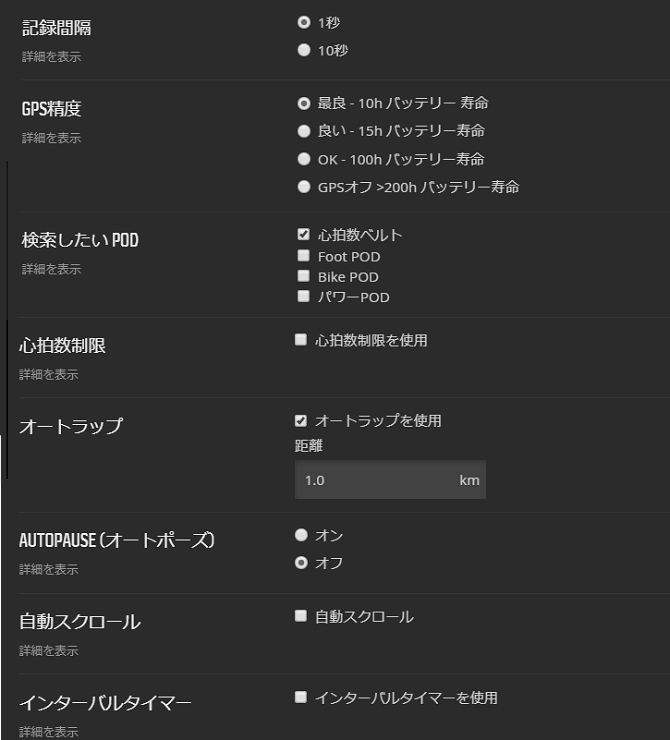Enable インターバルタイマーを使用

pos(301,698)
